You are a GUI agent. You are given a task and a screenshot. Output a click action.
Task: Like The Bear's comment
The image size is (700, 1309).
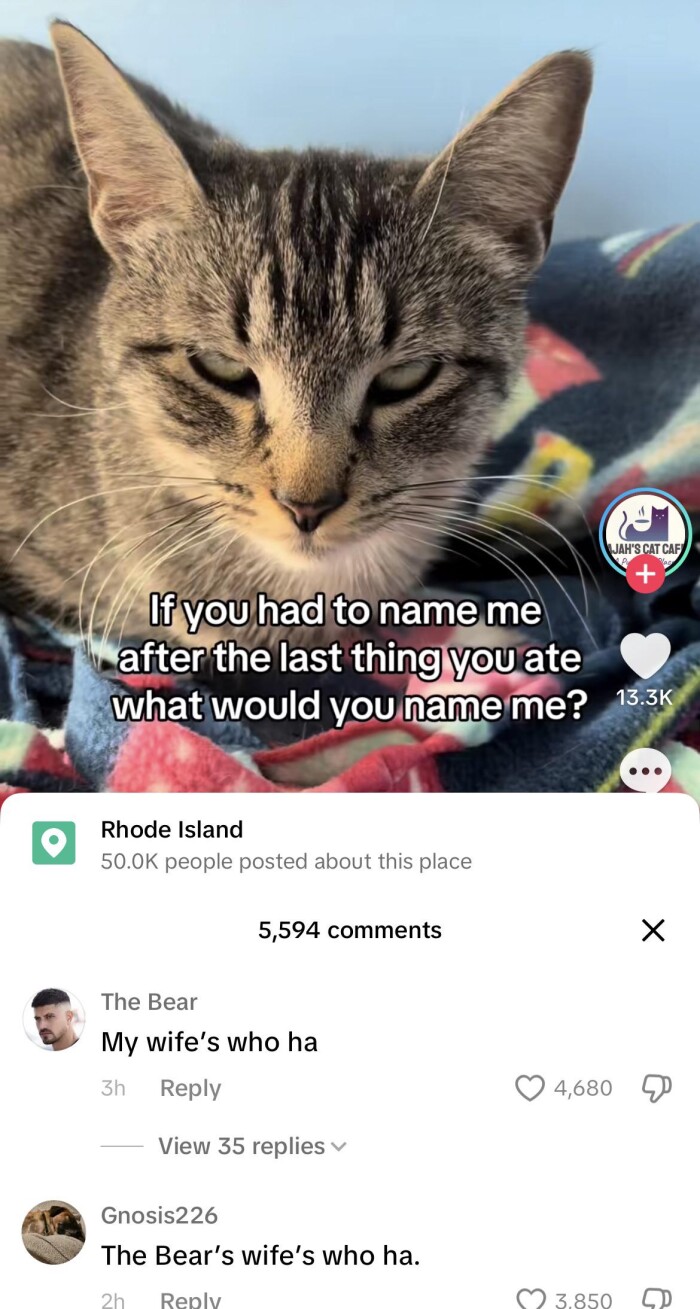pyautogui.click(x=530, y=1087)
